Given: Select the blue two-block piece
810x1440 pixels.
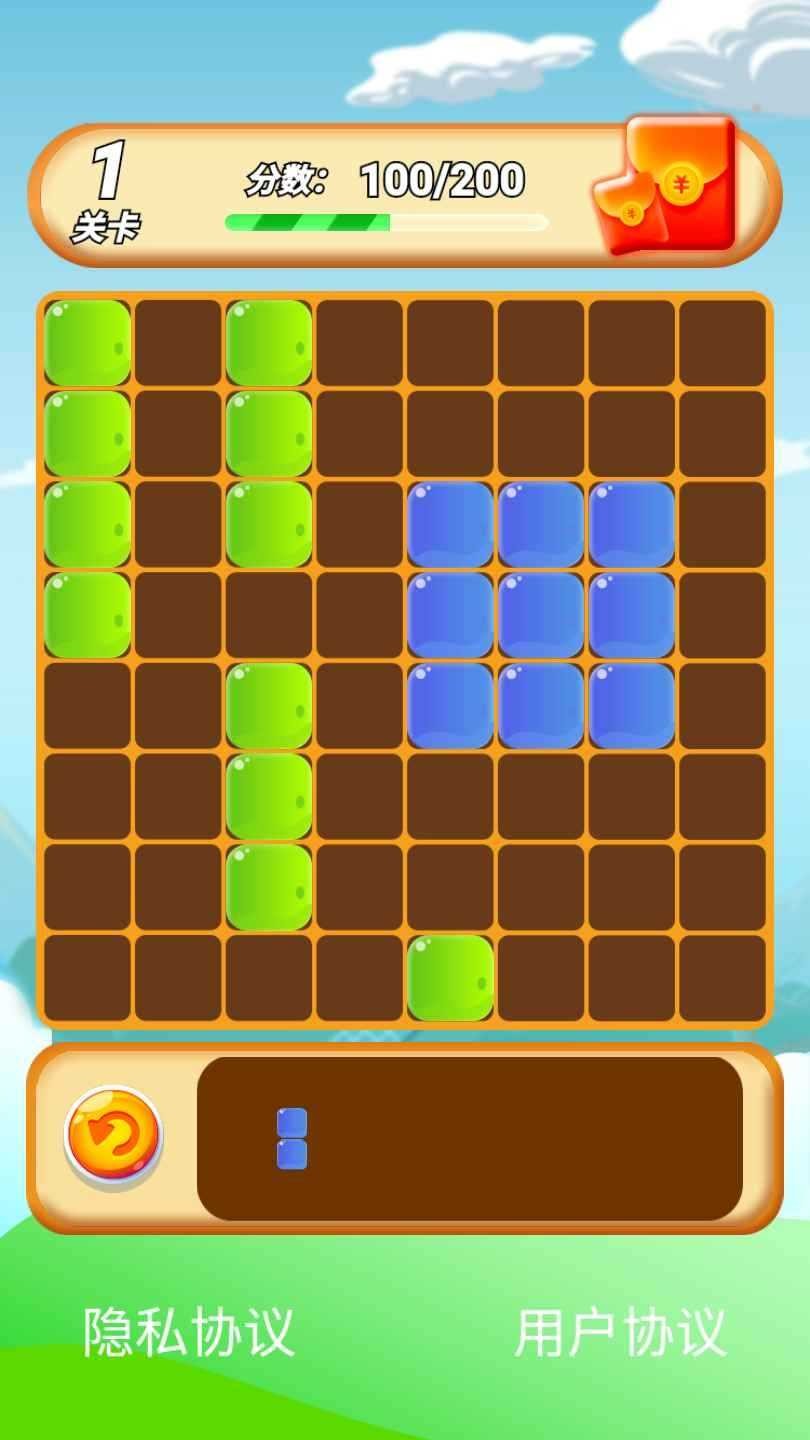Looking at the screenshot, I should click(x=291, y=1138).
